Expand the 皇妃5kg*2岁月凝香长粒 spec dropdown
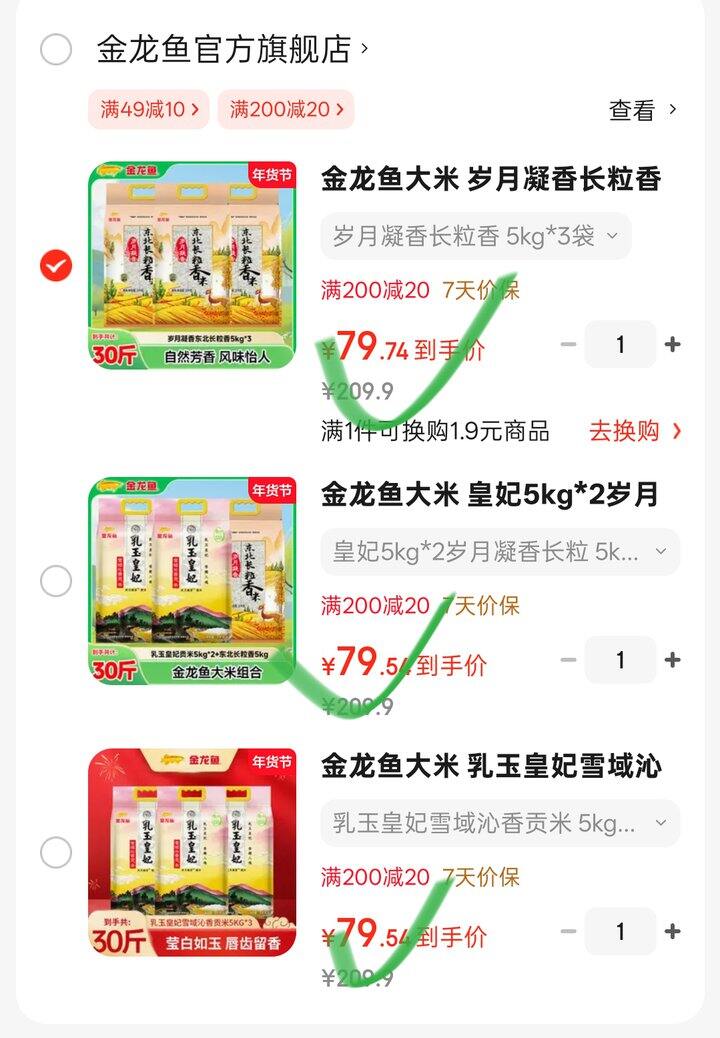This screenshot has height=1038, width=720. point(500,552)
